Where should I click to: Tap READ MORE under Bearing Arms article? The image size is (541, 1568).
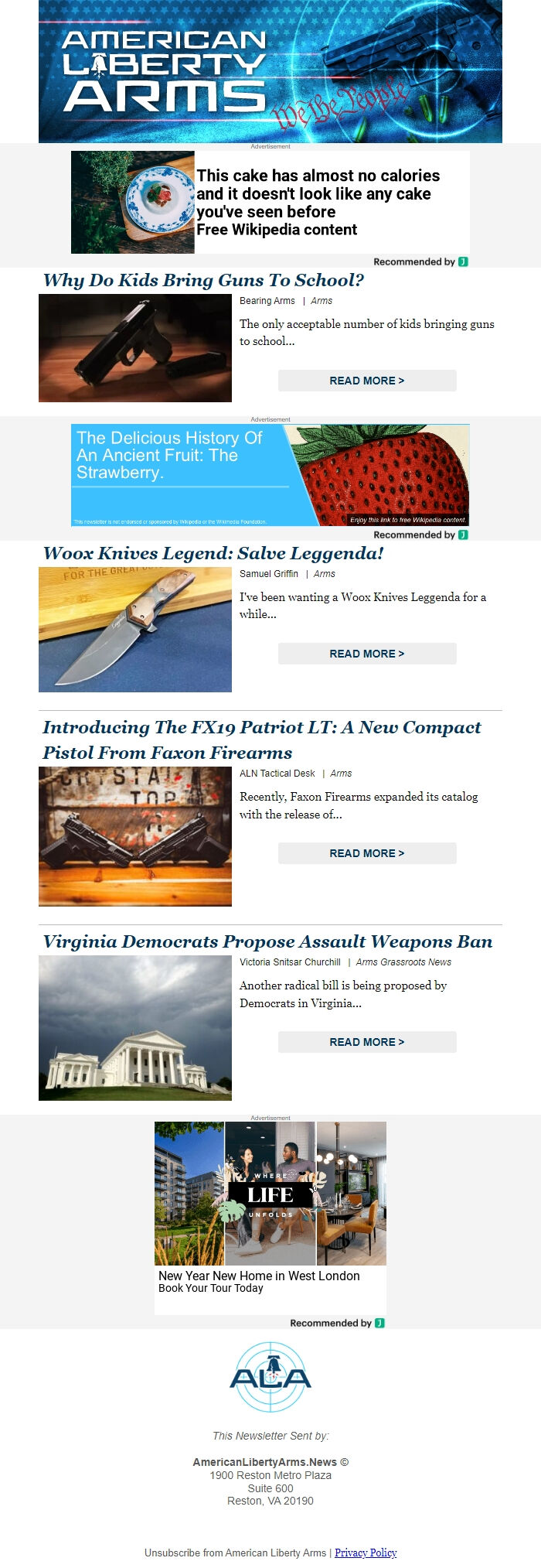click(367, 381)
